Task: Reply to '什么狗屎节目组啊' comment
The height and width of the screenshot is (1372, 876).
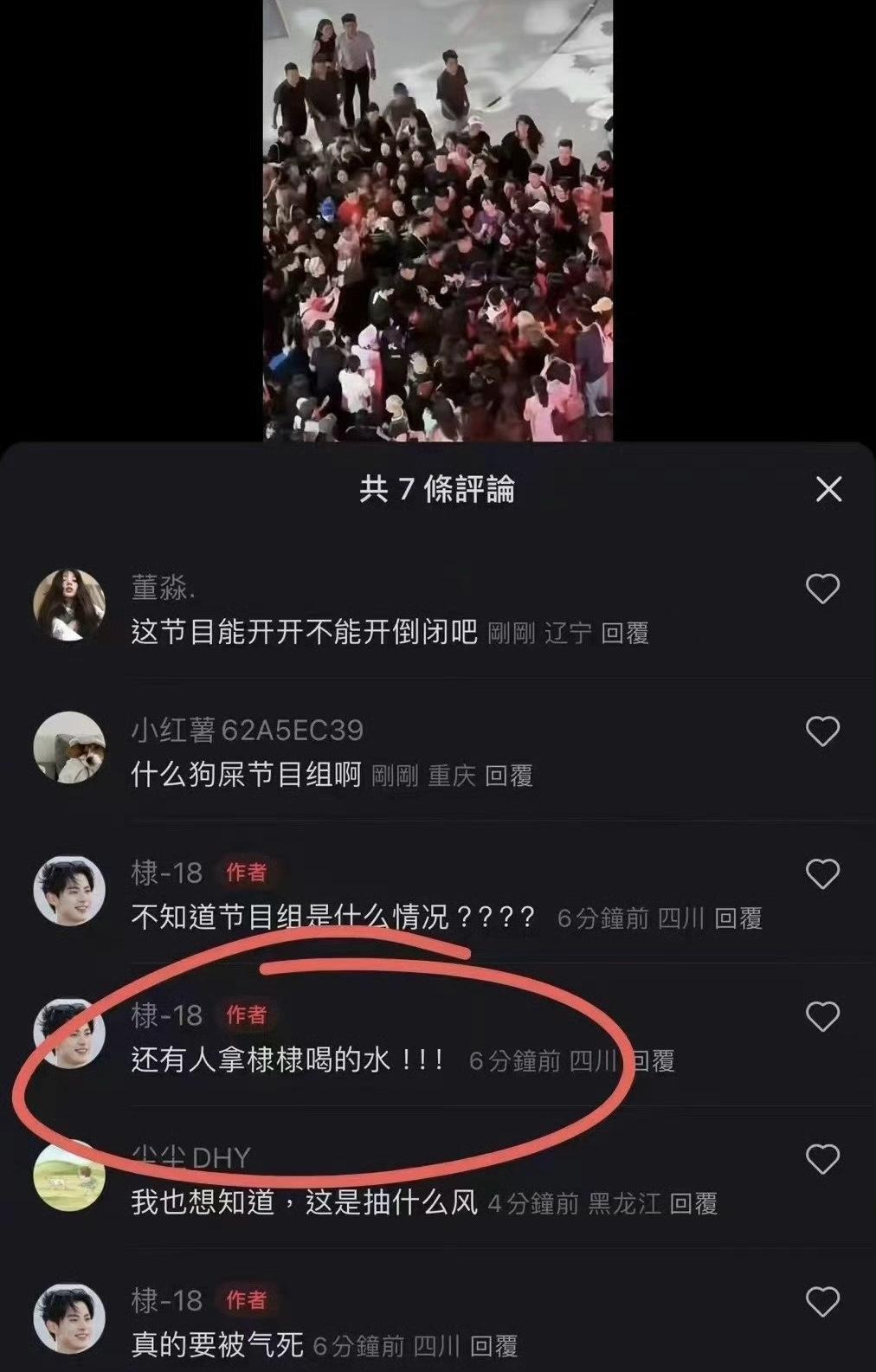Action: (508, 776)
